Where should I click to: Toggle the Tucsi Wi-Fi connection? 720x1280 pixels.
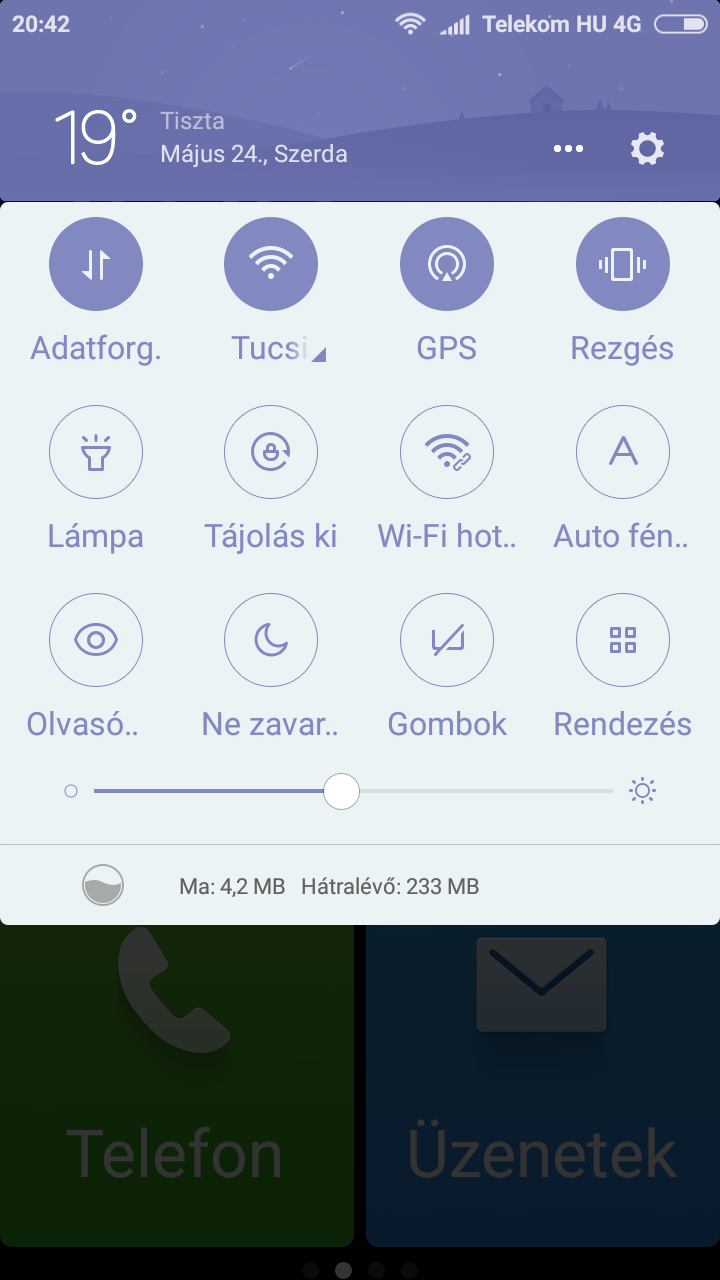click(x=271, y=265)
